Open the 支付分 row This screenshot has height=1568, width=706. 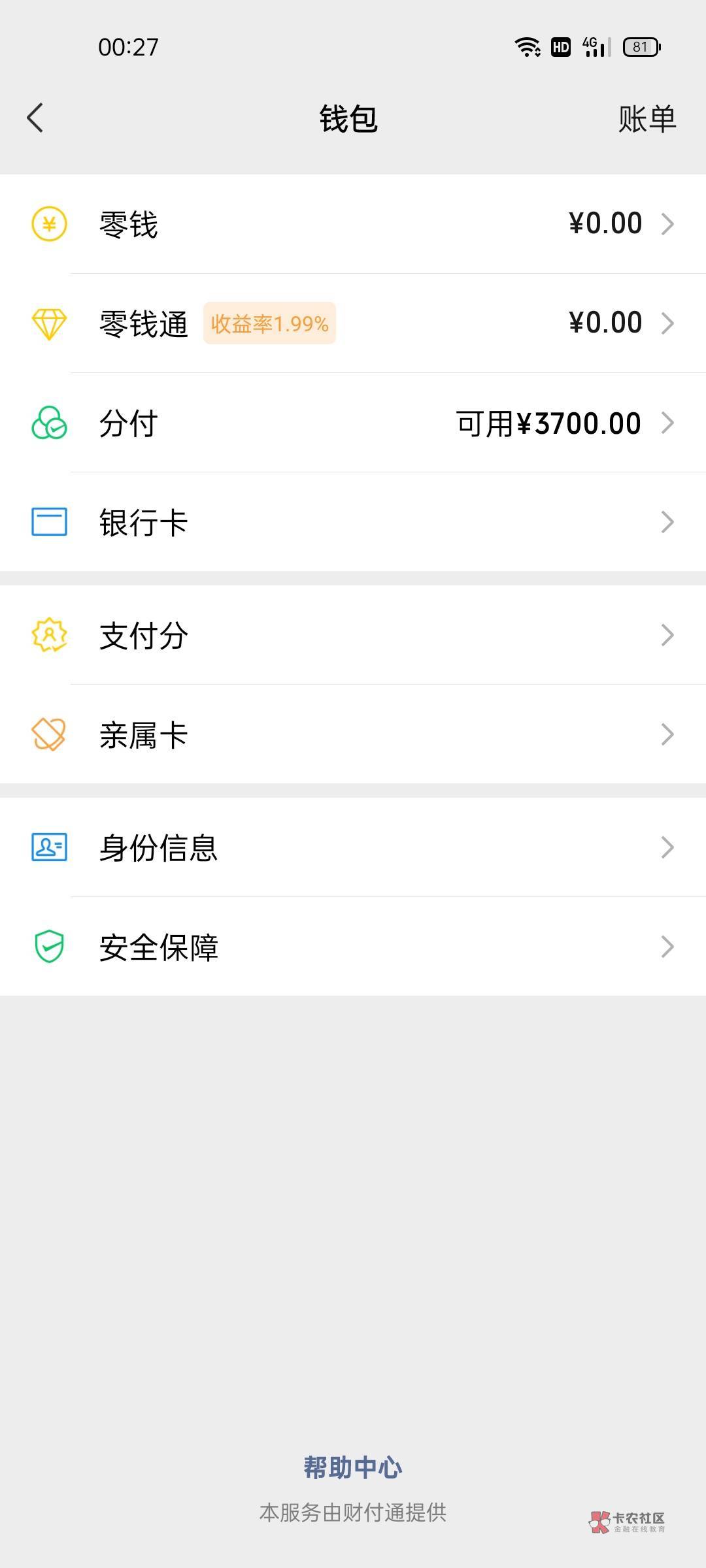(x=353, y=635)
